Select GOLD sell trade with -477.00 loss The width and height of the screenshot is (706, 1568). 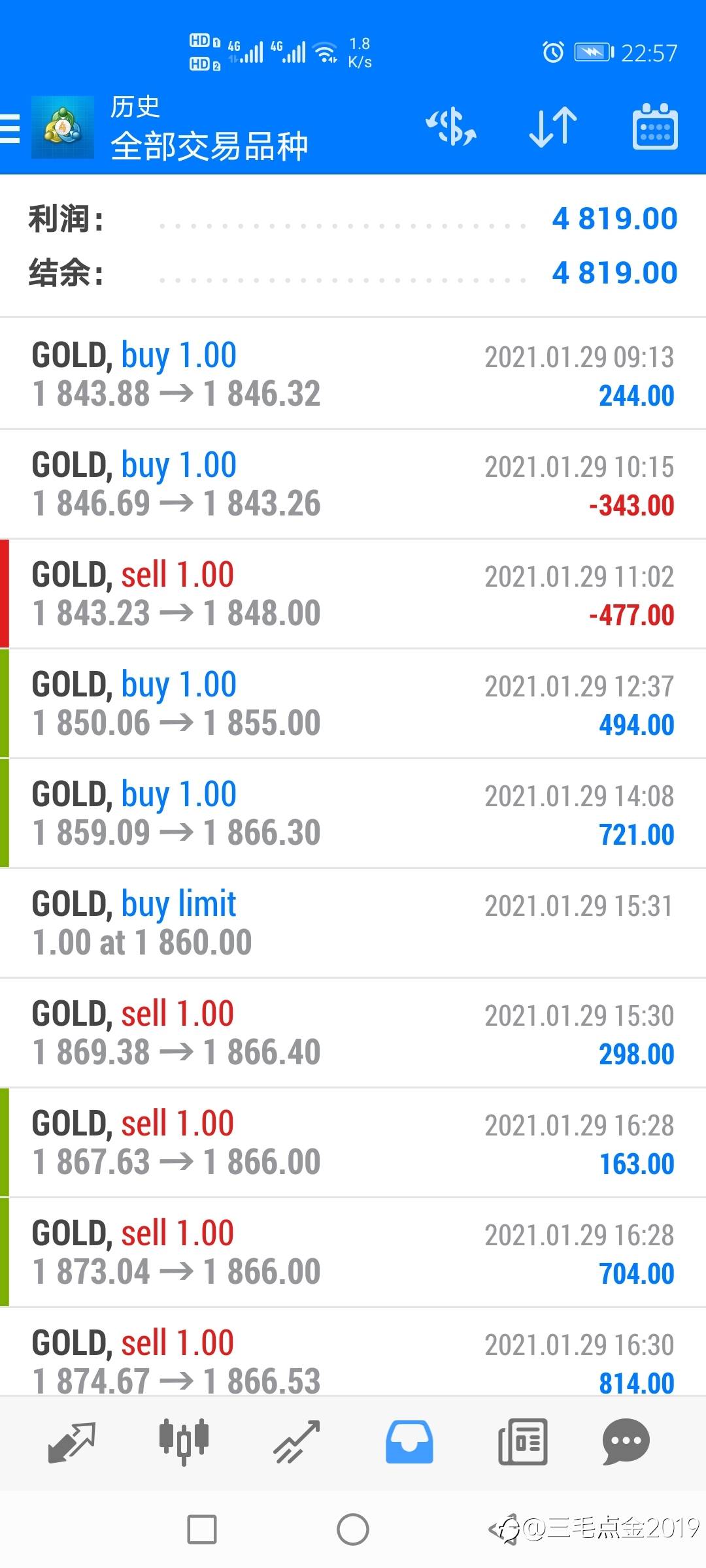(x=353, y=594)
